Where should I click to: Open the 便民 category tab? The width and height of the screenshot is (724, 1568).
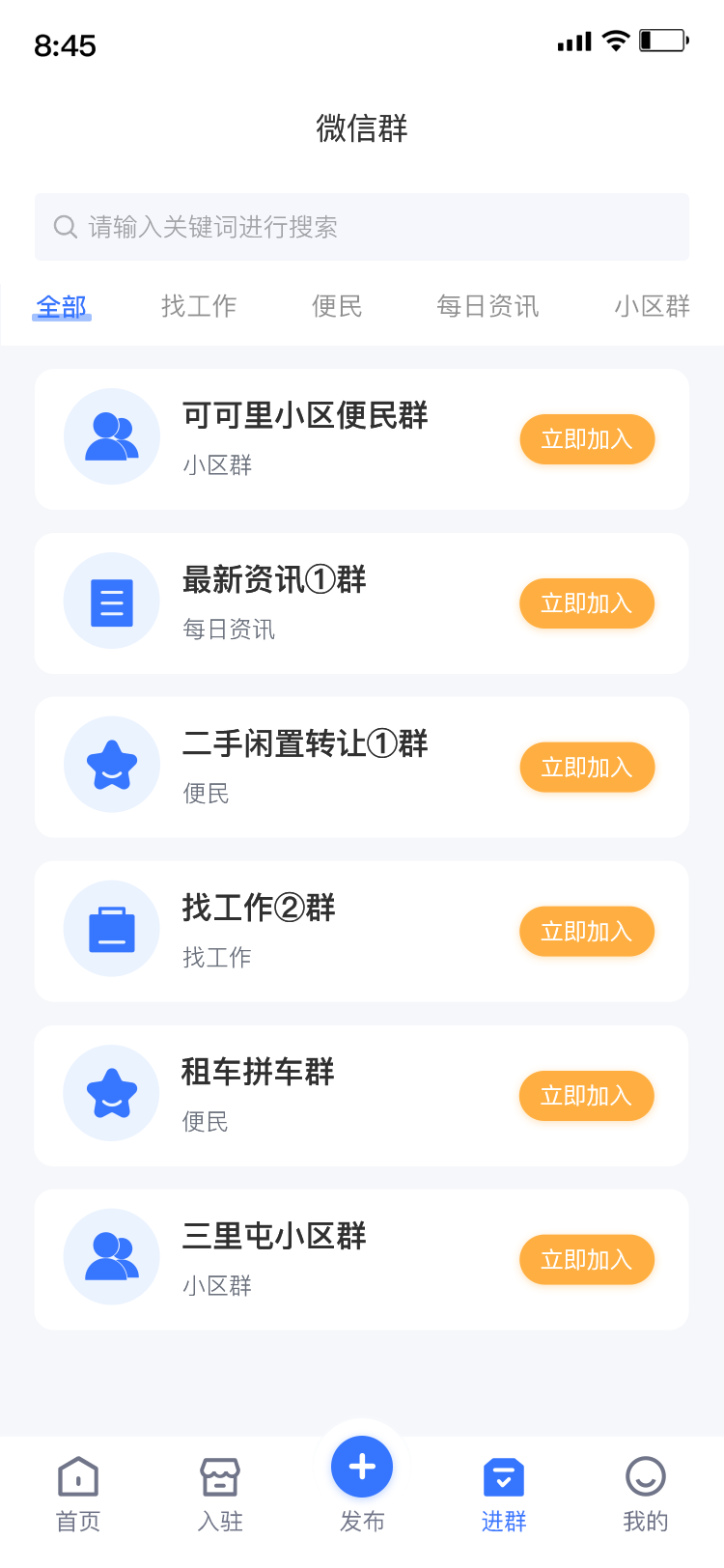[336, 306]
